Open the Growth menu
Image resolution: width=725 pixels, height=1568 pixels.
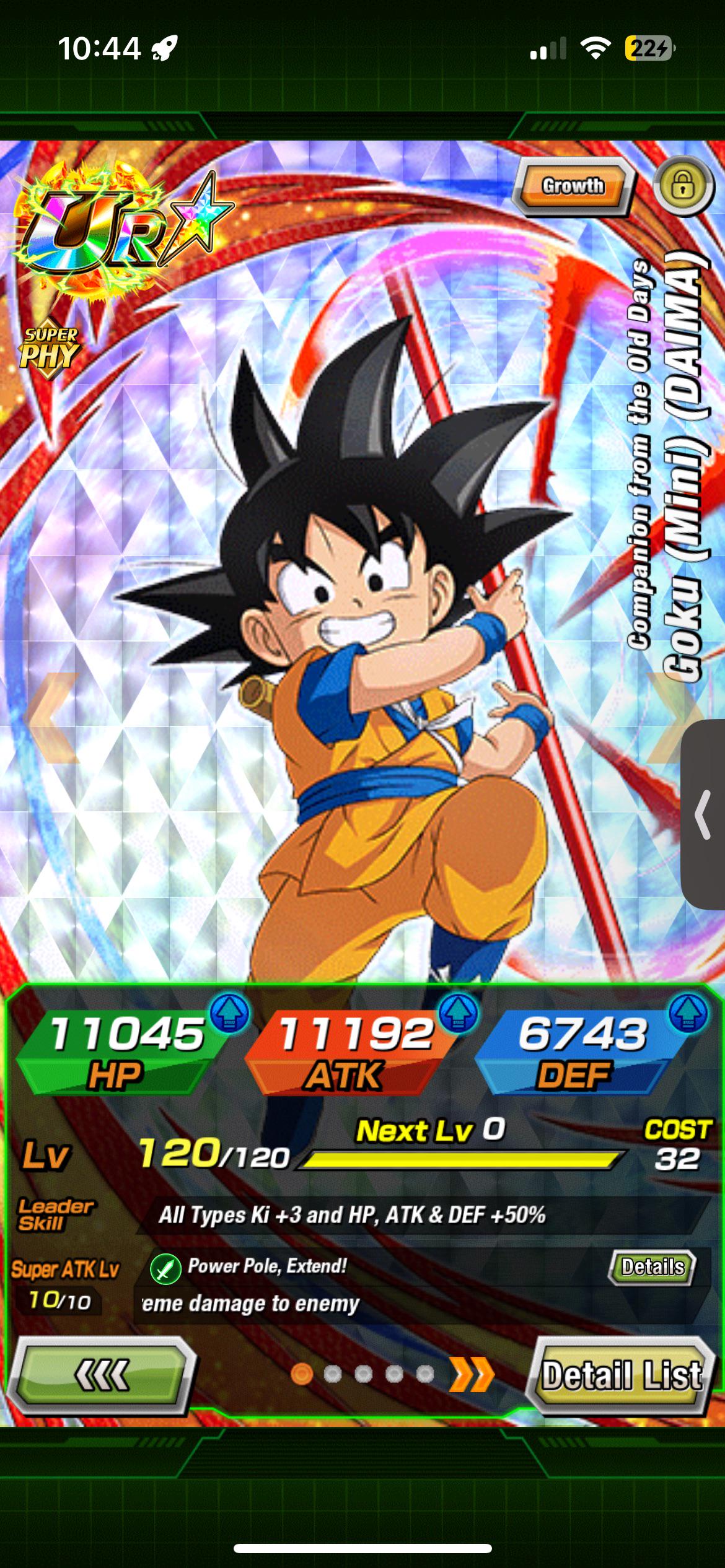pos(572,186)
